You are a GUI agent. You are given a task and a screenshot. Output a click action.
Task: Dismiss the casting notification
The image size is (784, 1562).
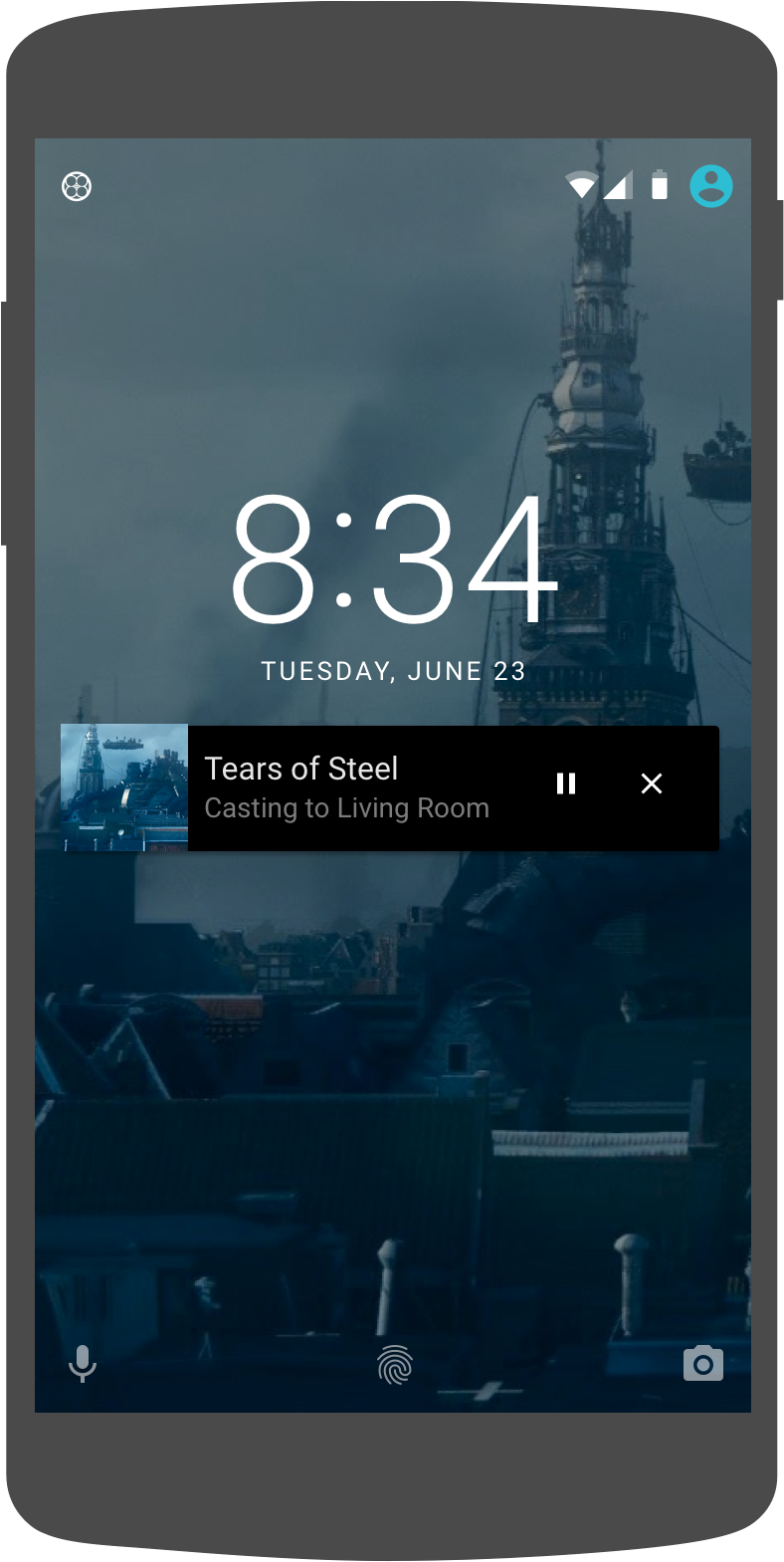coord(652,784)
